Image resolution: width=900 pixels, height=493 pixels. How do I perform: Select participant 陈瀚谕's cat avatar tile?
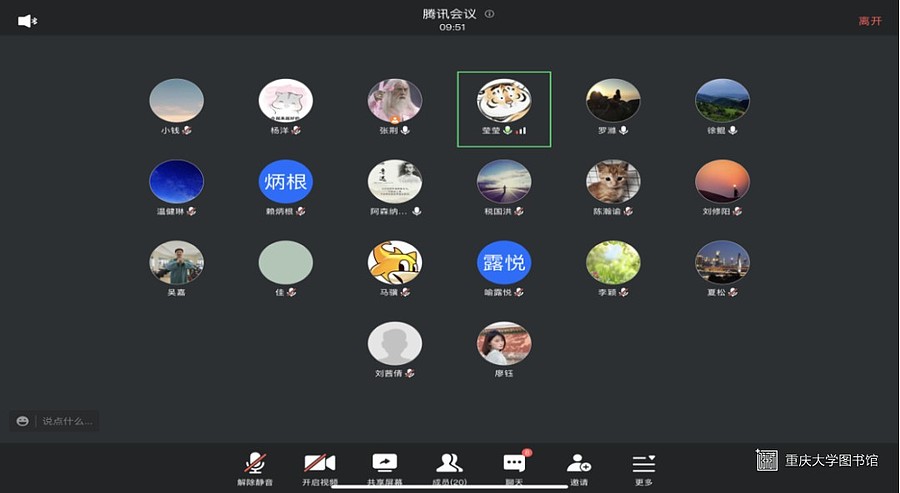point(613,182)
